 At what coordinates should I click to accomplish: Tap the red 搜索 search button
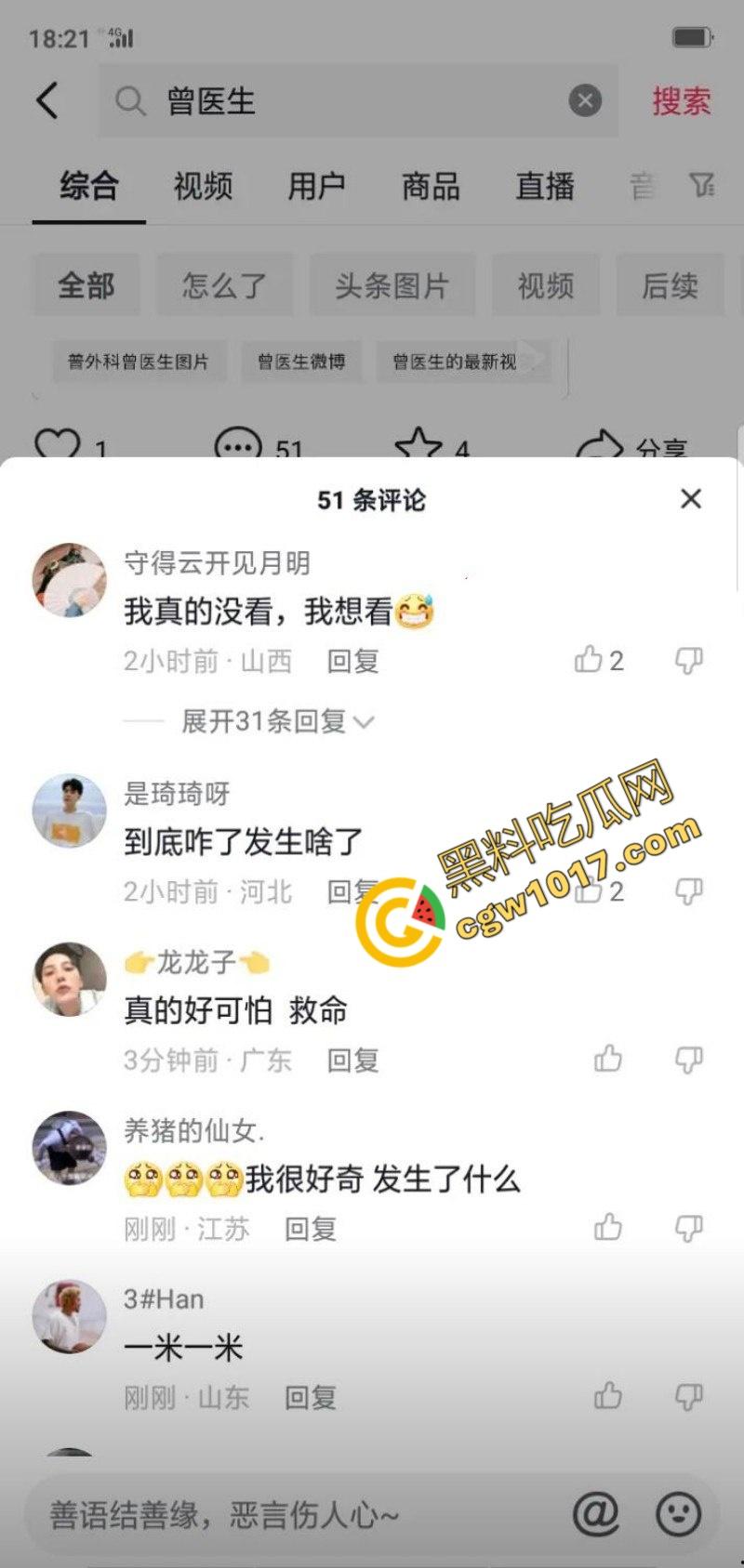click(682, 100)
